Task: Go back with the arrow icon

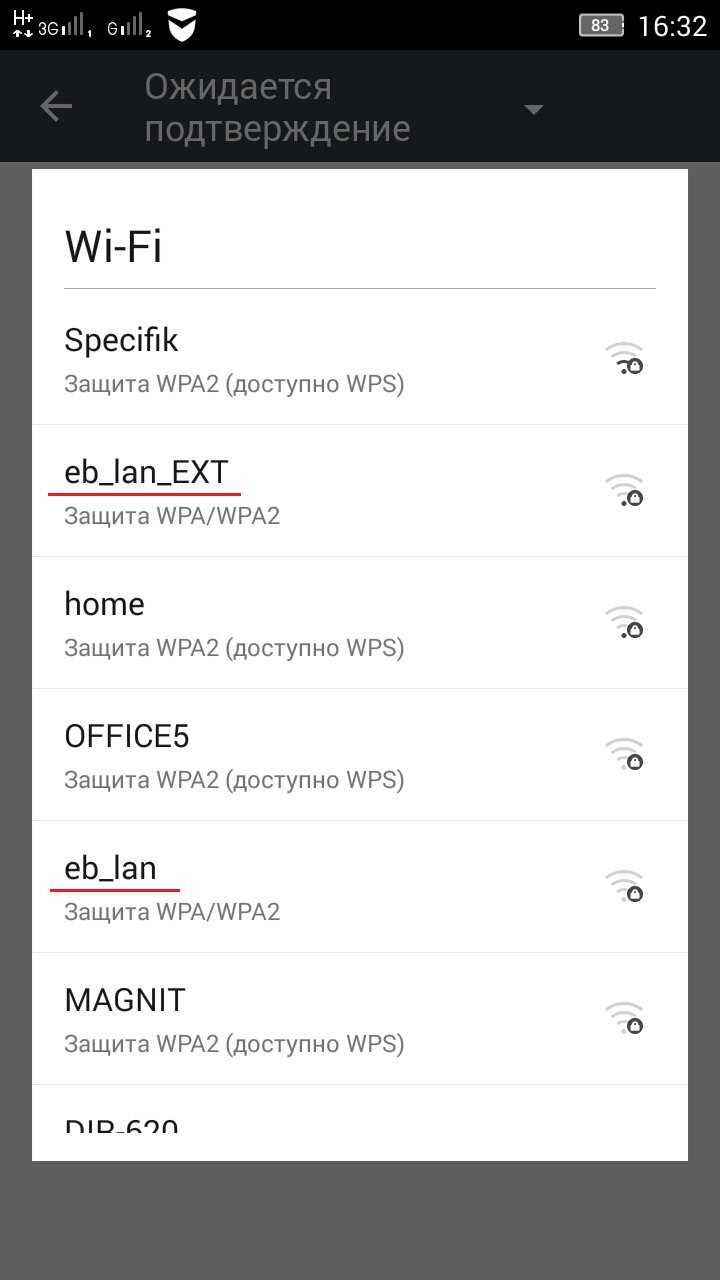Action: (56, 107)
